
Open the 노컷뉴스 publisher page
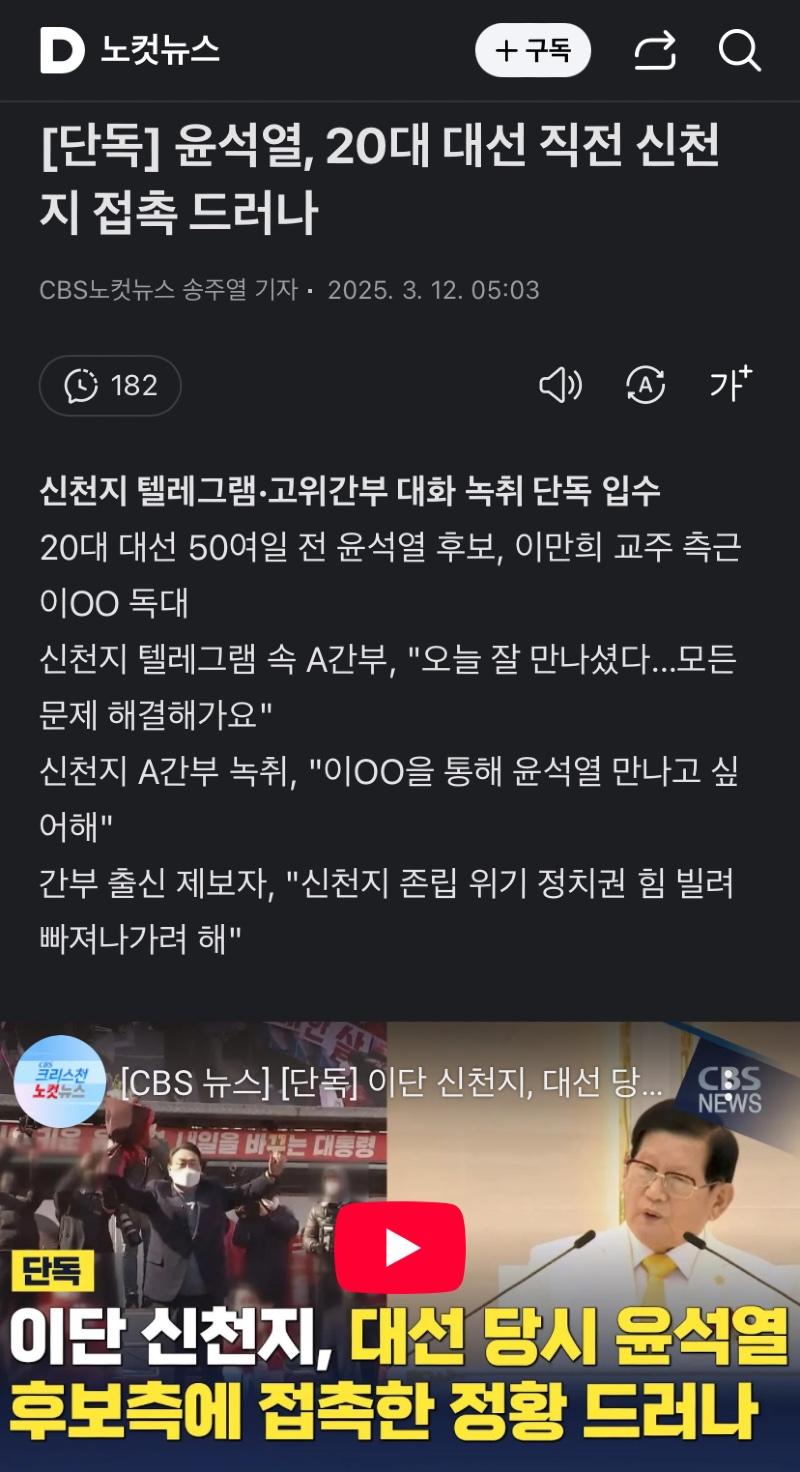tap(160, 50)
